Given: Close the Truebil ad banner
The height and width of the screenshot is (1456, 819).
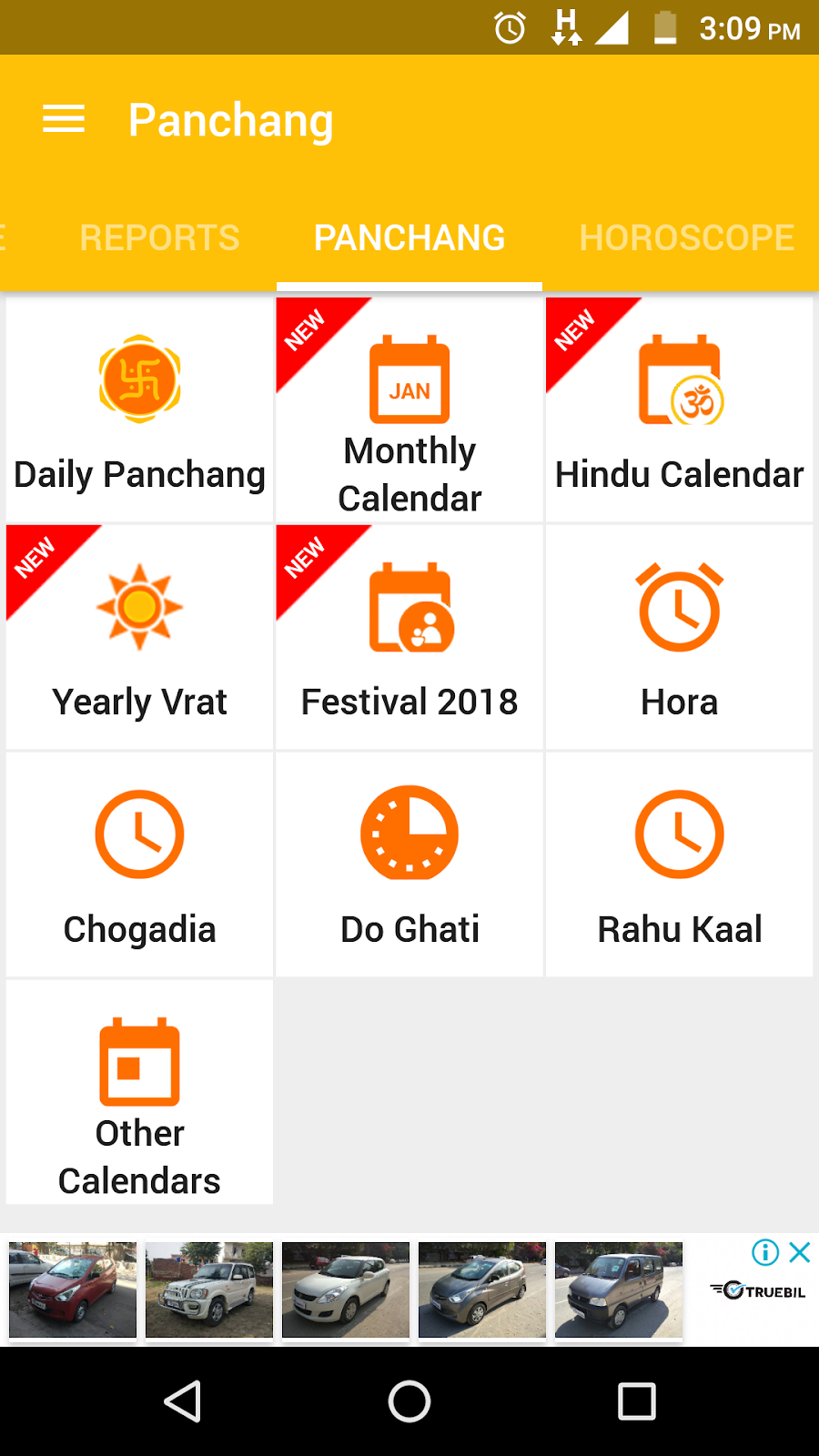Looking at the screenshot, I should [x=800, y=1253].
